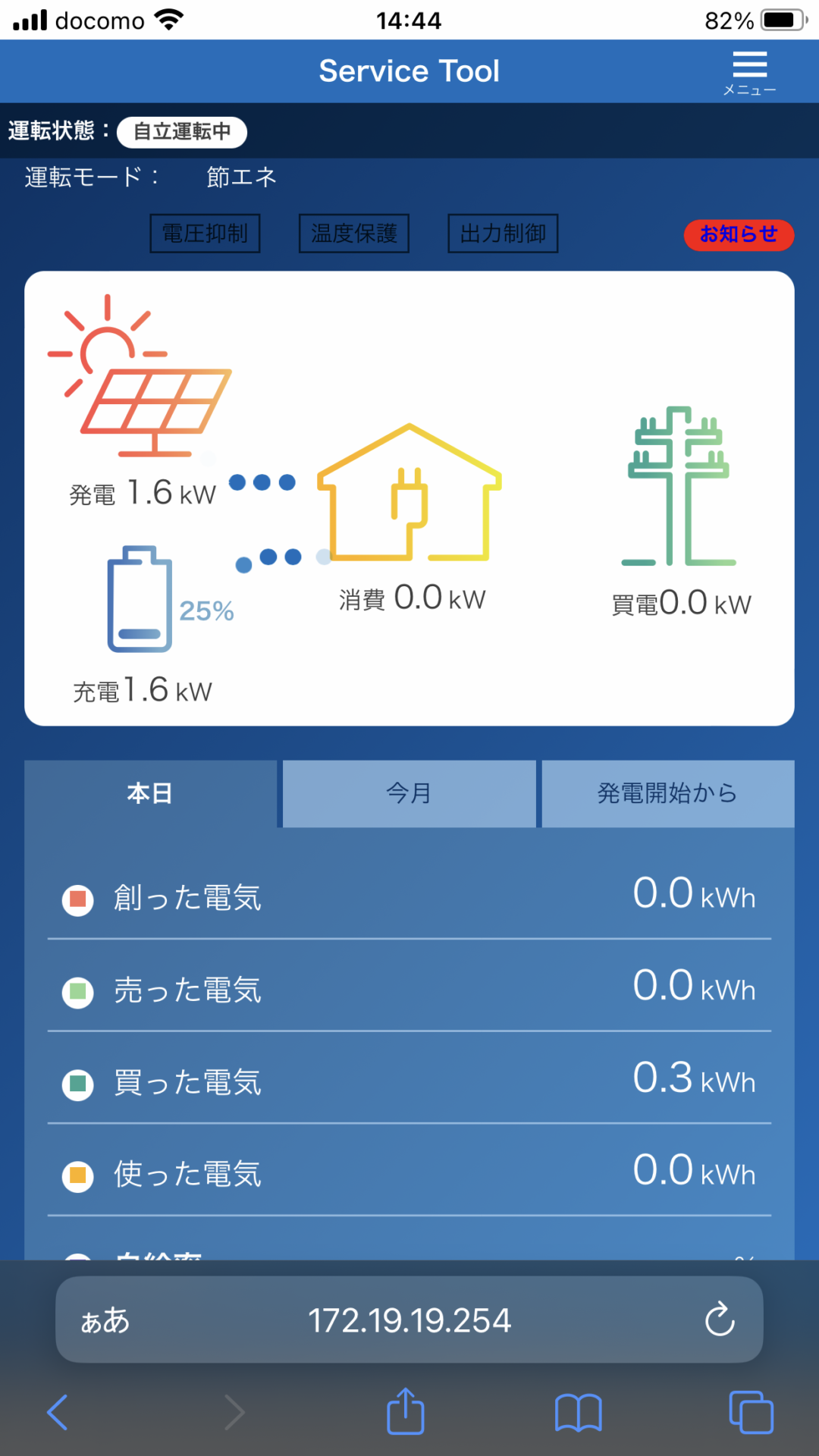Toggle the 温度保護 status indicator
Viewport: 819px width, 1456px height.
tap(353, 234)
